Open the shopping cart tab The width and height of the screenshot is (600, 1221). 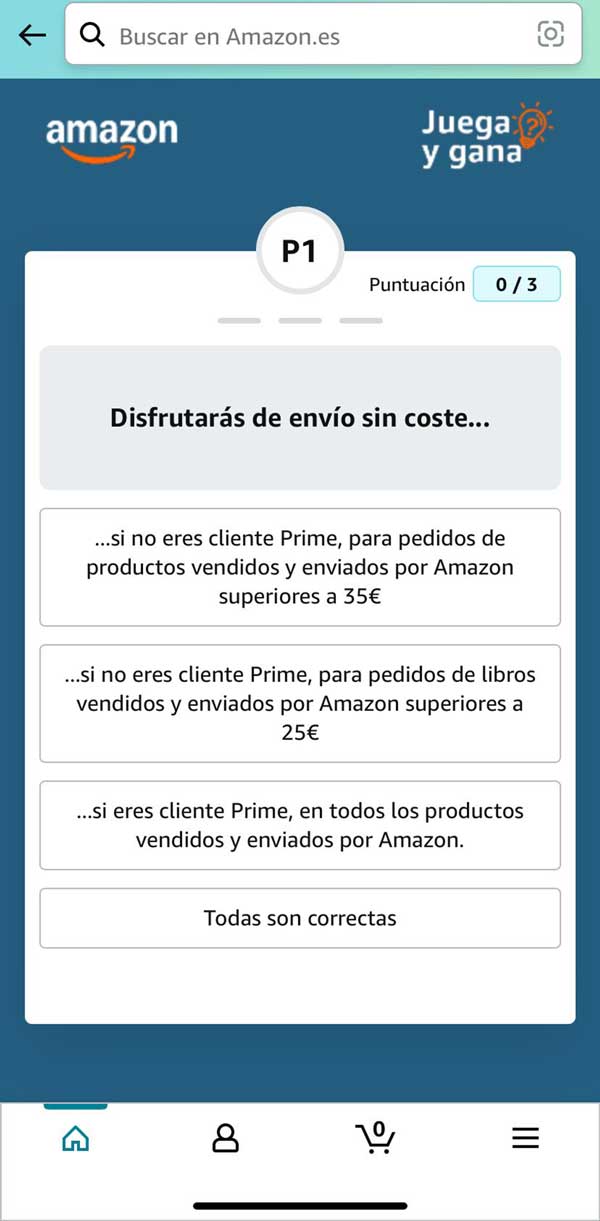[x=375, y=1137]
